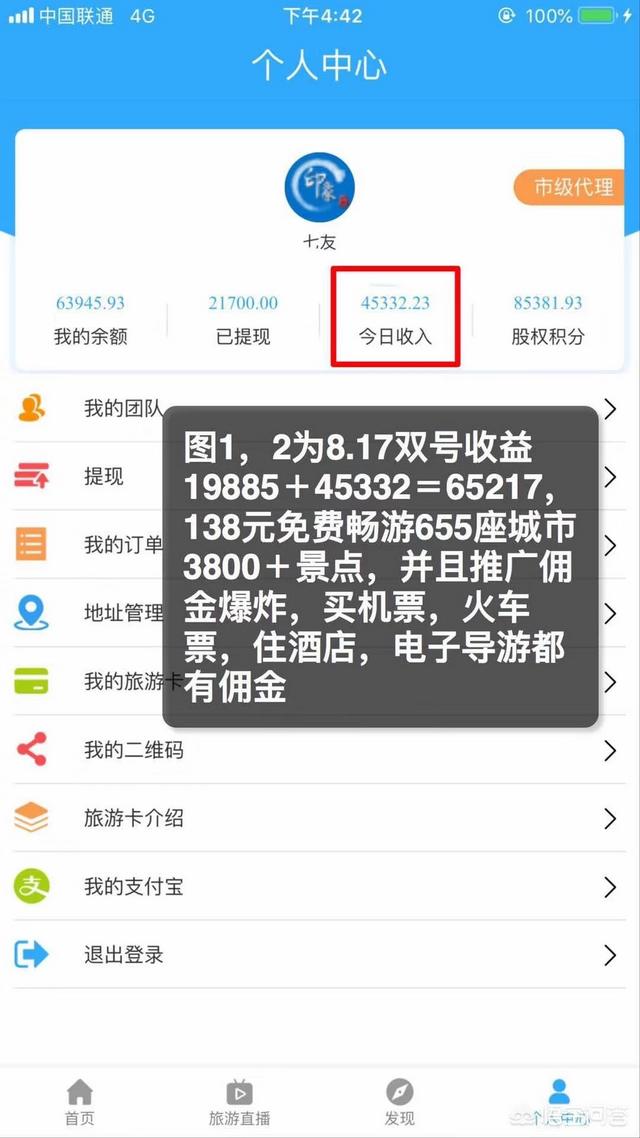Switch to the 首页 tab
This screenshot has height=1138, width=640.
pos(79,1102)
